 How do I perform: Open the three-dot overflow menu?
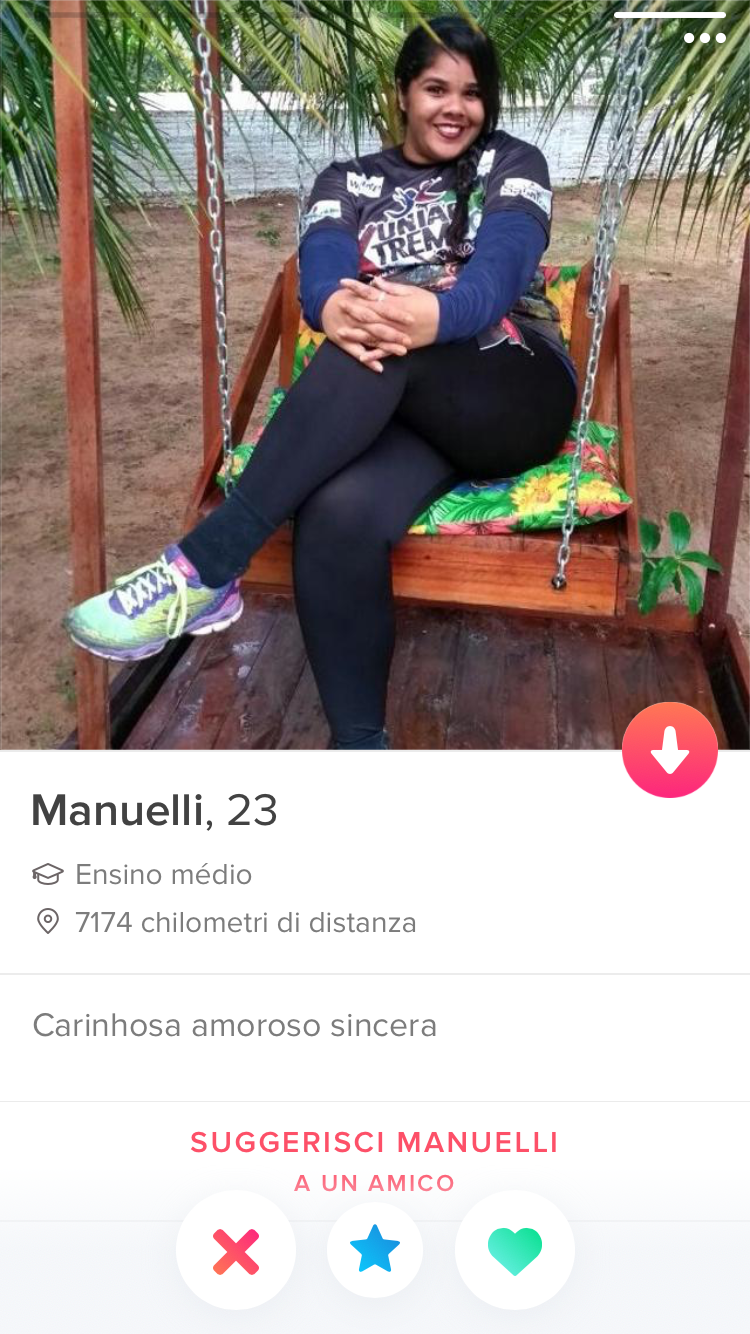point(705,38)
